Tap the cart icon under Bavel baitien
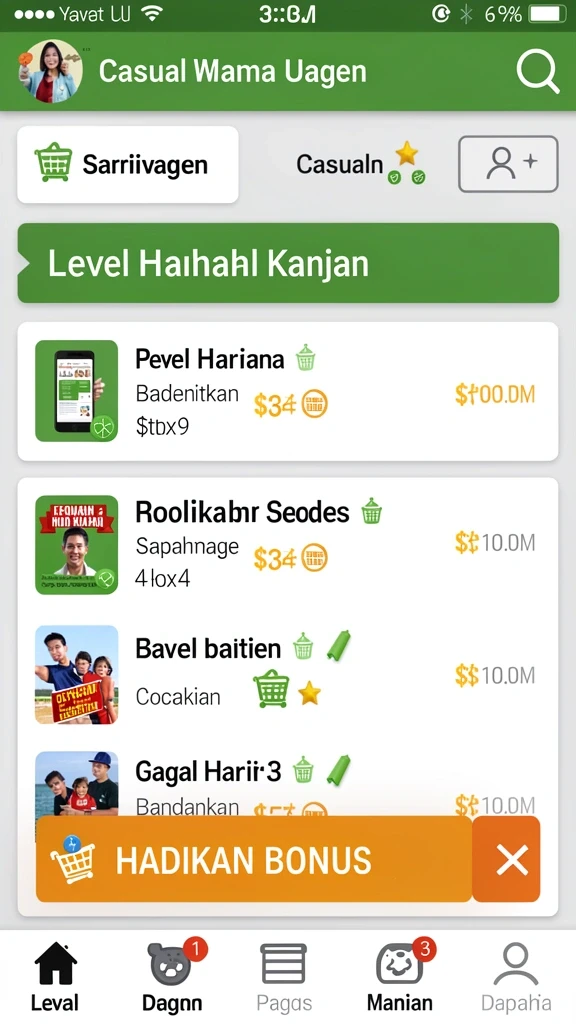The width and height of the screenshot is (576, 1024). (x=272, y=688)
